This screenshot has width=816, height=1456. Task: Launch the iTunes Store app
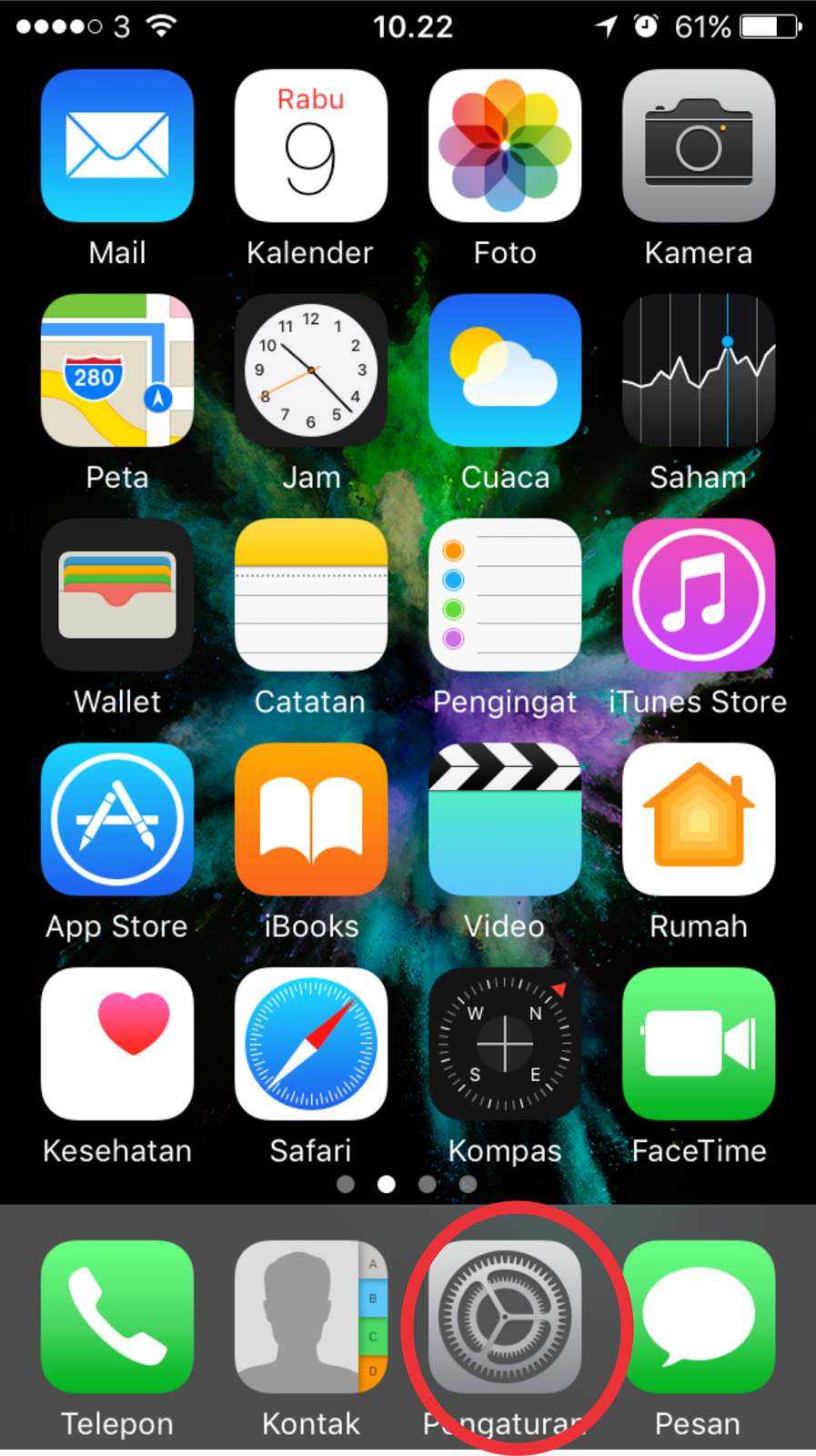[699, 595]
